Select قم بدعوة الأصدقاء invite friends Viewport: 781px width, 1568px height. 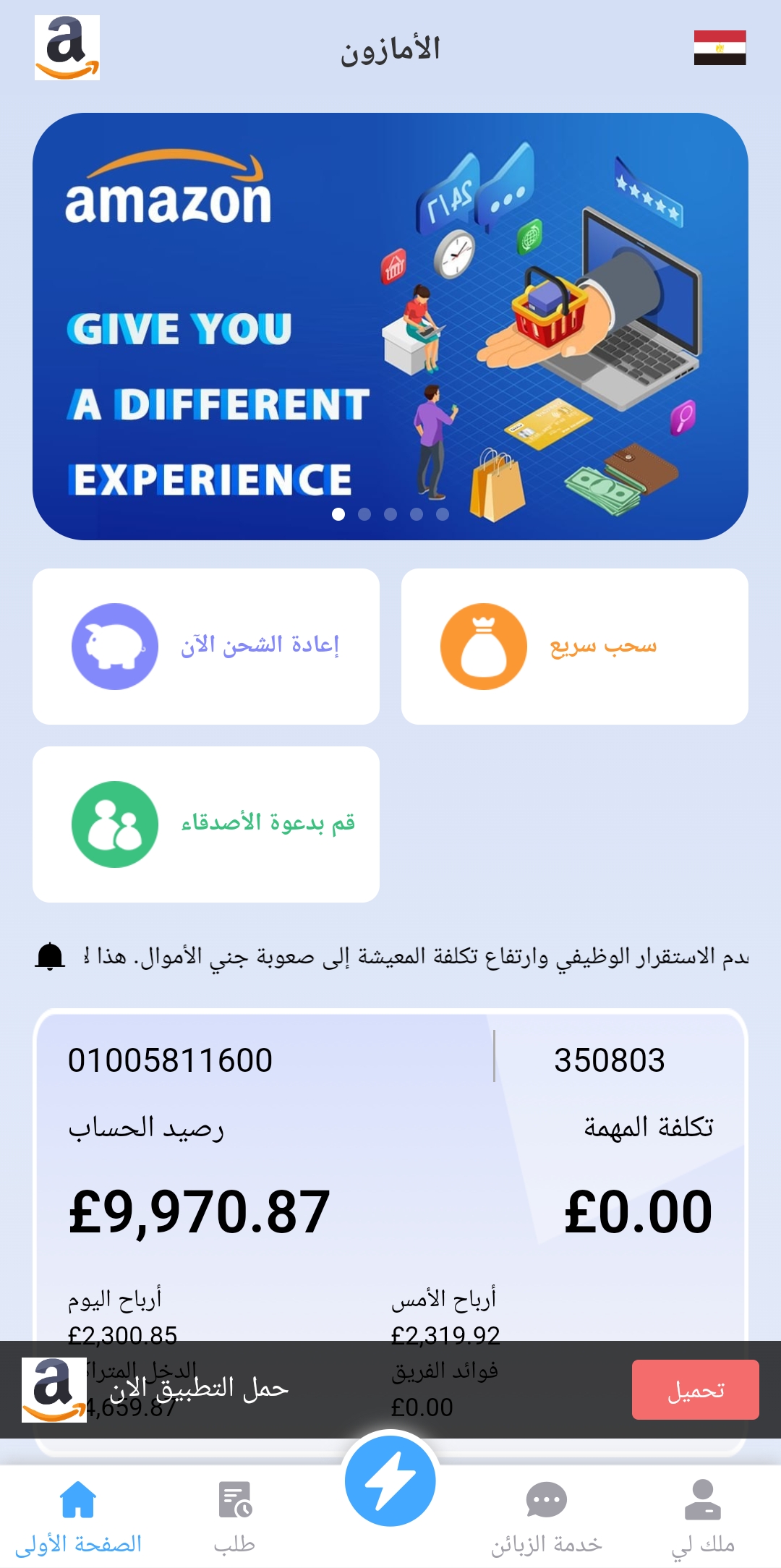click(x=206, y=825)
